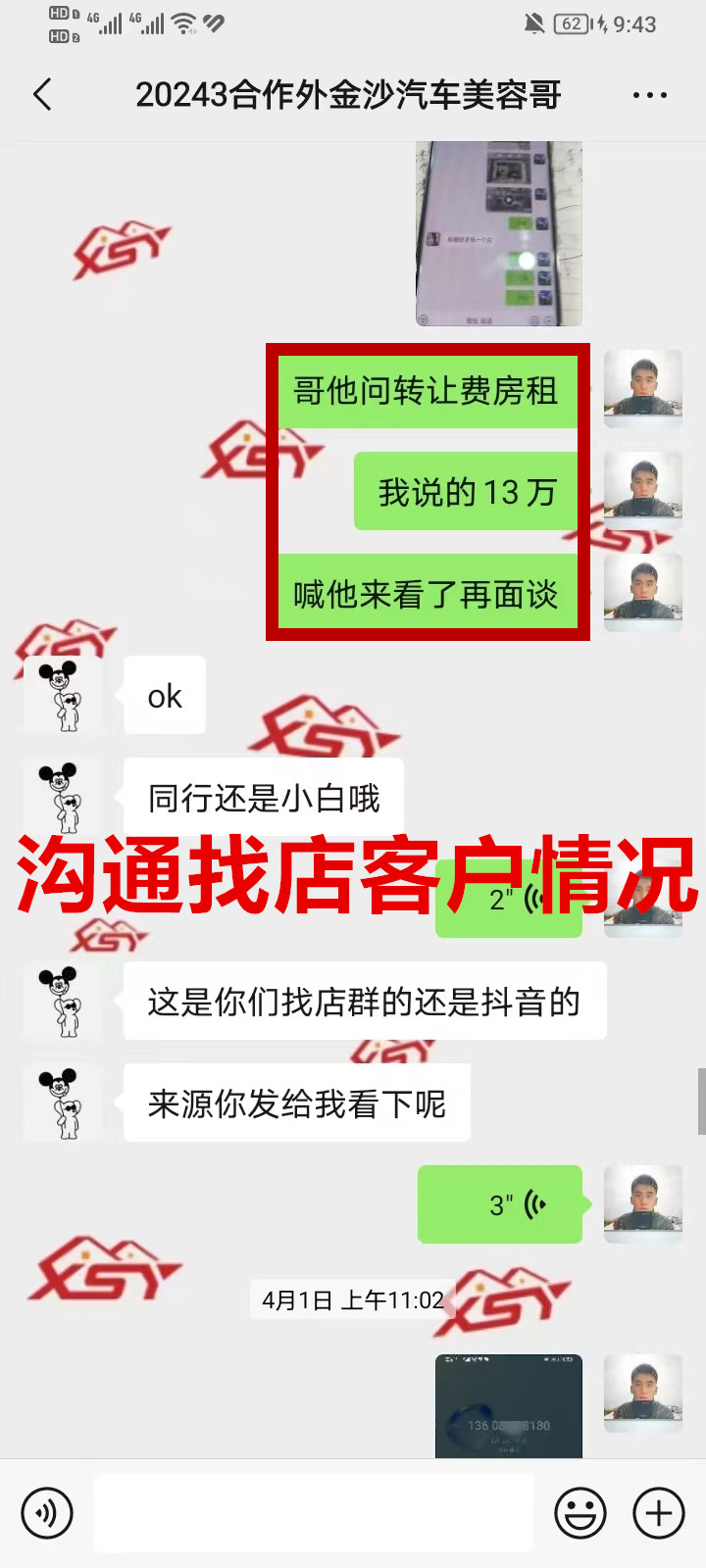Image resolution: width=706 pixels, height=1568 pixels.
Task: Play the 3-second voice message
Action: click(500, 1204)
